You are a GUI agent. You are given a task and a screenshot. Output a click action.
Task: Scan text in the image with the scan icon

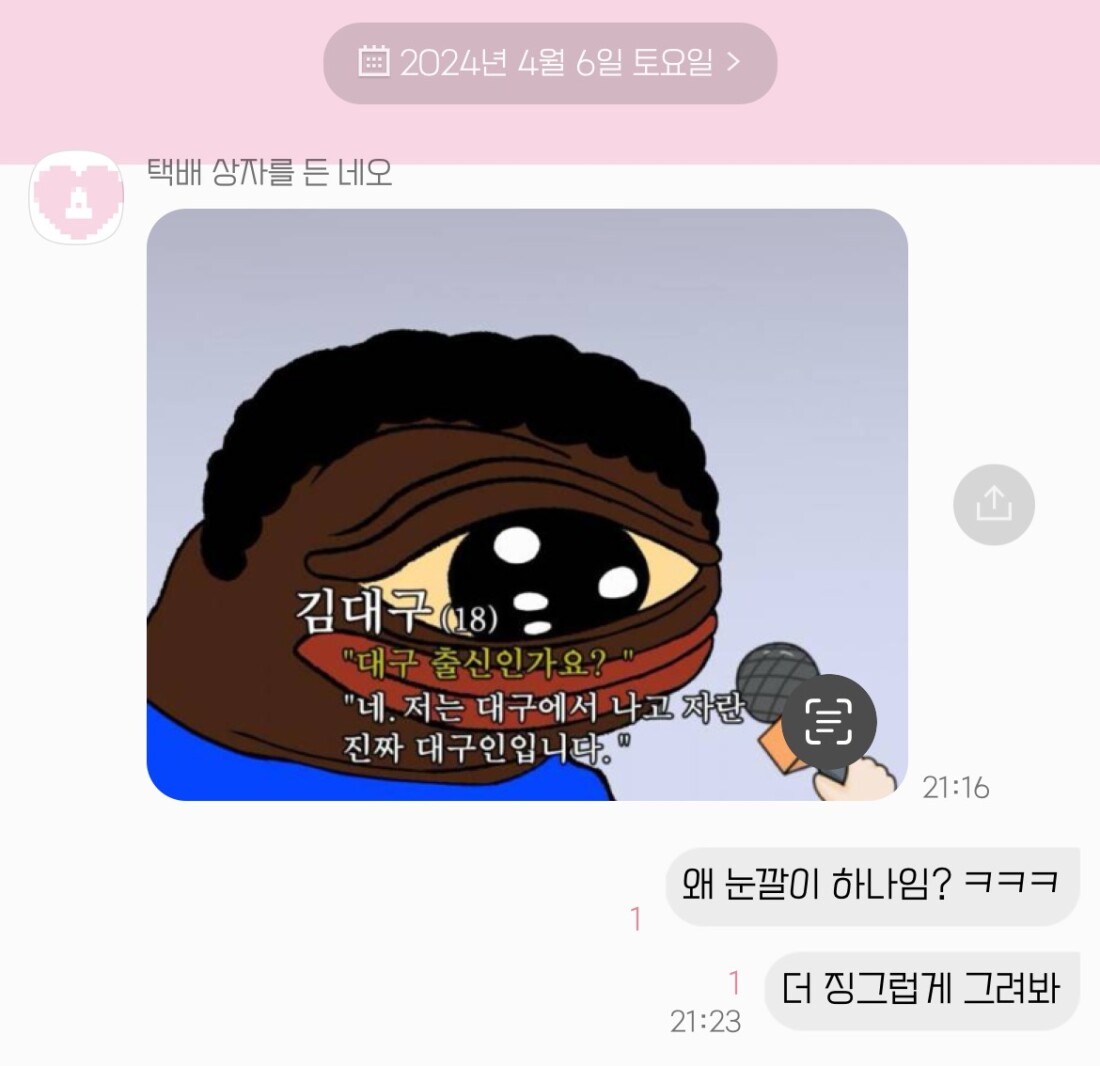[828, 722]
